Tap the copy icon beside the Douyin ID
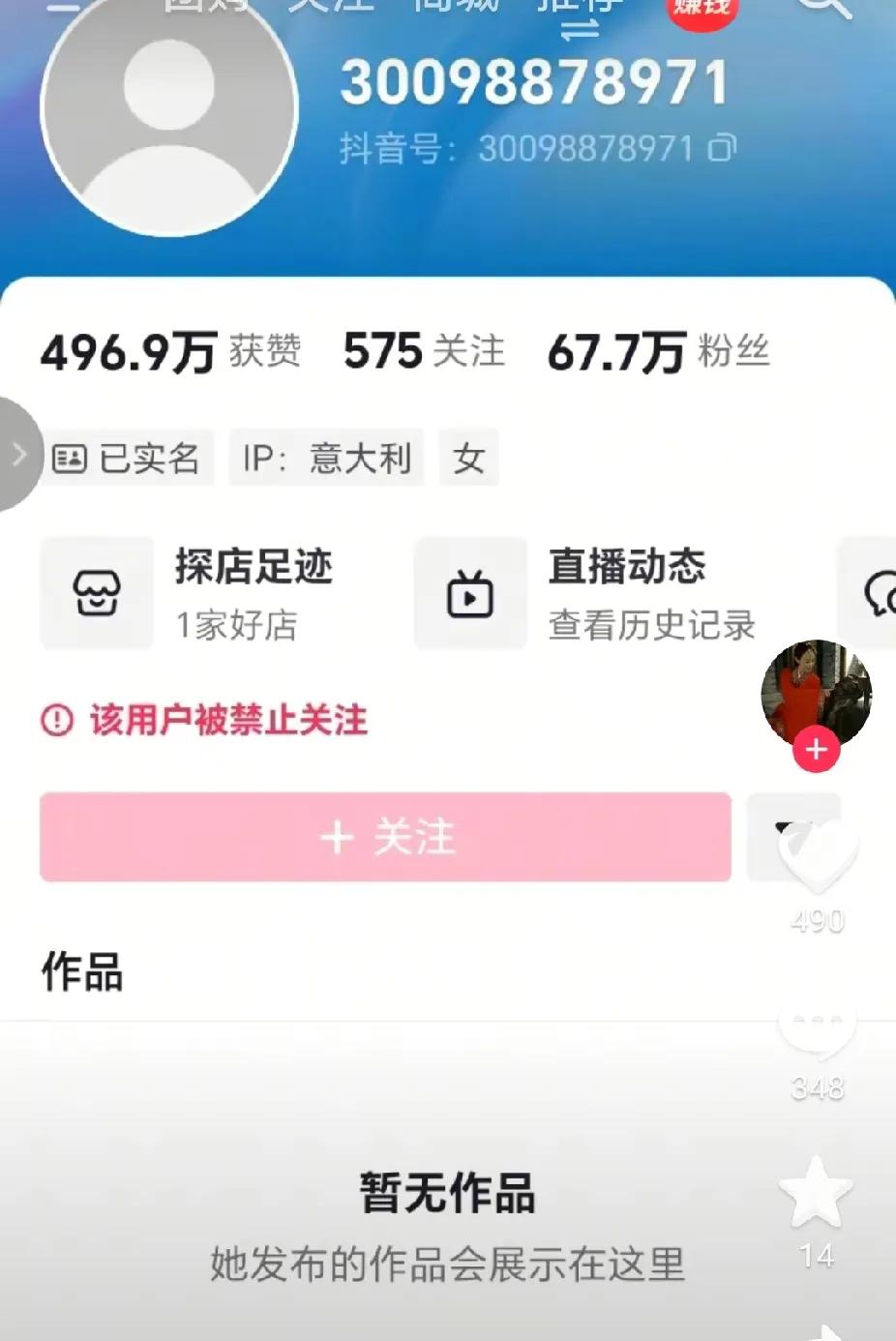The width and height of the screenshot is (896, 1341). [721, 149]
